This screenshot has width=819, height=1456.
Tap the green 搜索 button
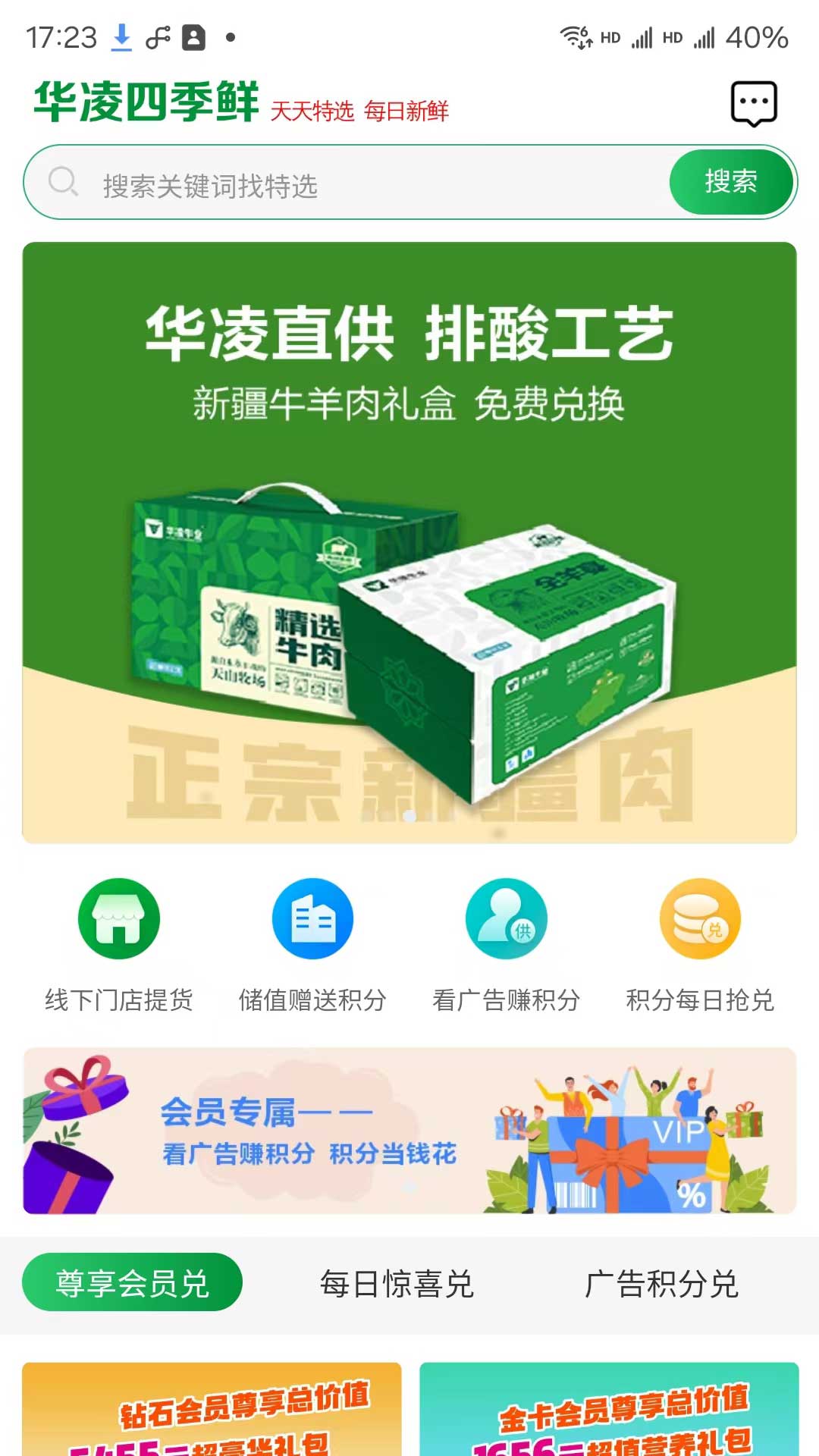click(x=731, y=182)
